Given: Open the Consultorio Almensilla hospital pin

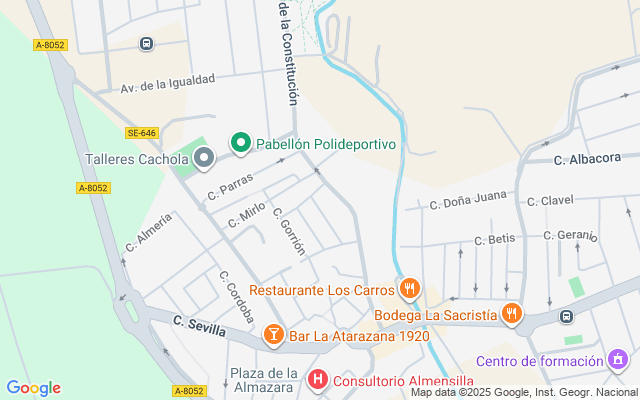Looking at the screenshot, I should (318, 380).
